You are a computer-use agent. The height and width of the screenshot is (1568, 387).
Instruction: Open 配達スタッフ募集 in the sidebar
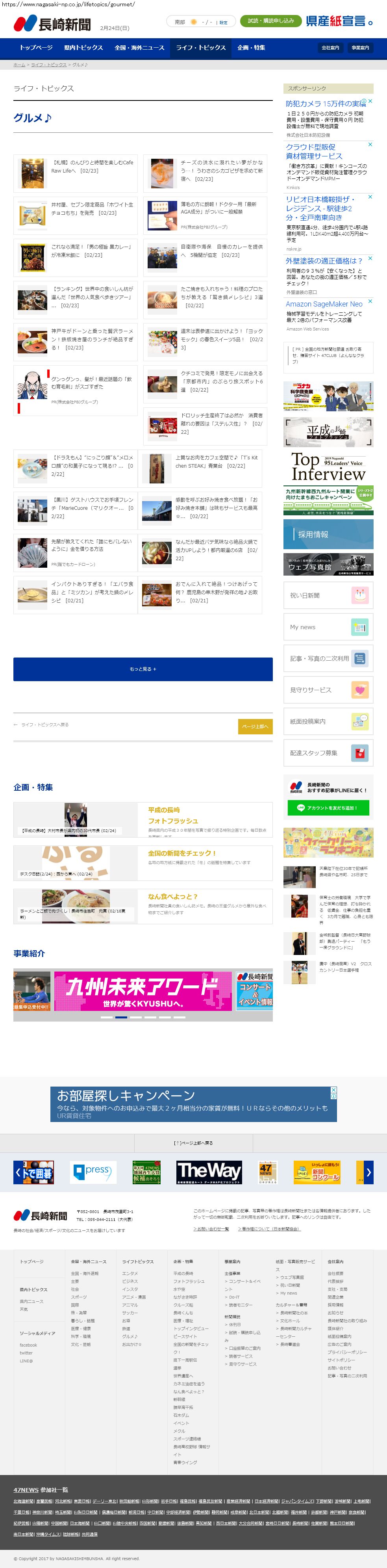(x=328, y=753)
